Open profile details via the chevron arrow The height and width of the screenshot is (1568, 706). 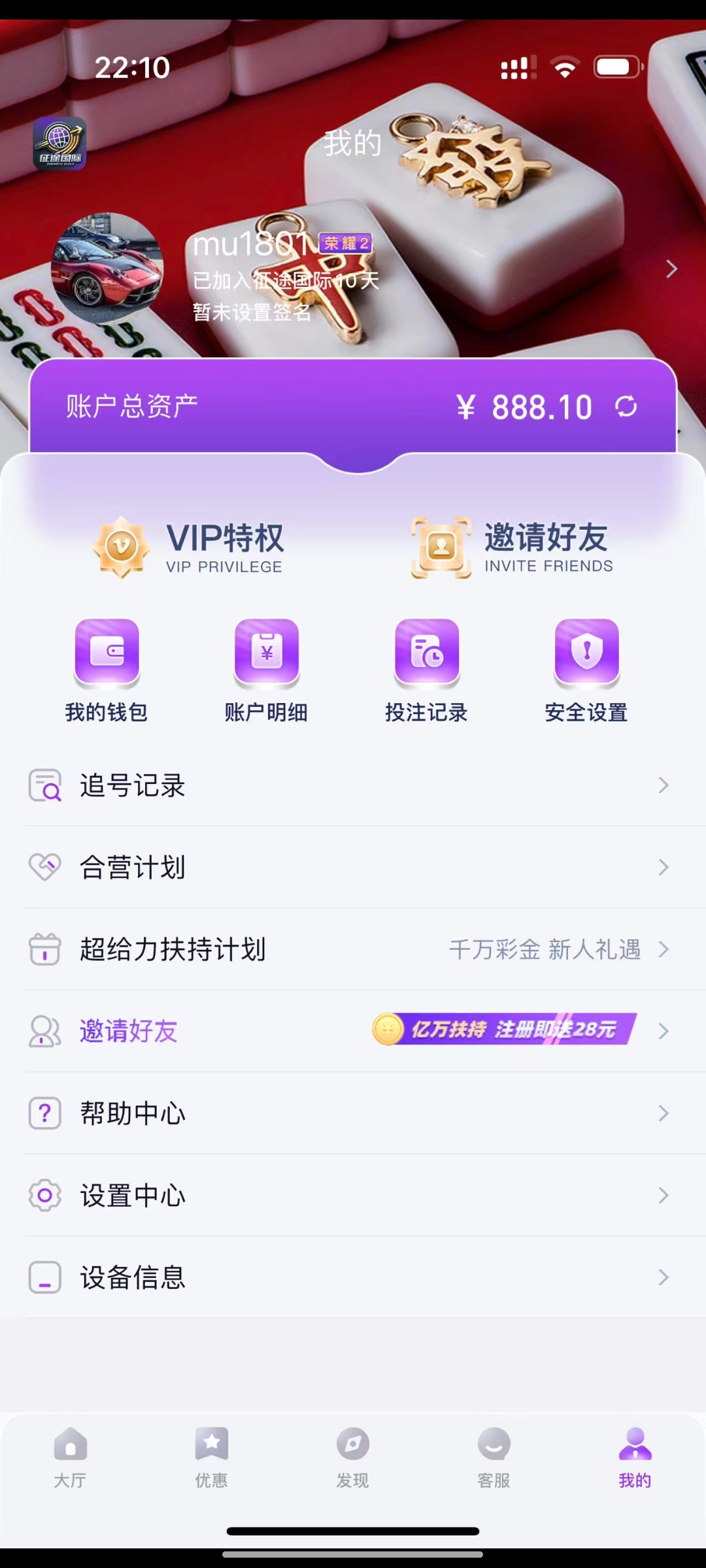[671, 269]
